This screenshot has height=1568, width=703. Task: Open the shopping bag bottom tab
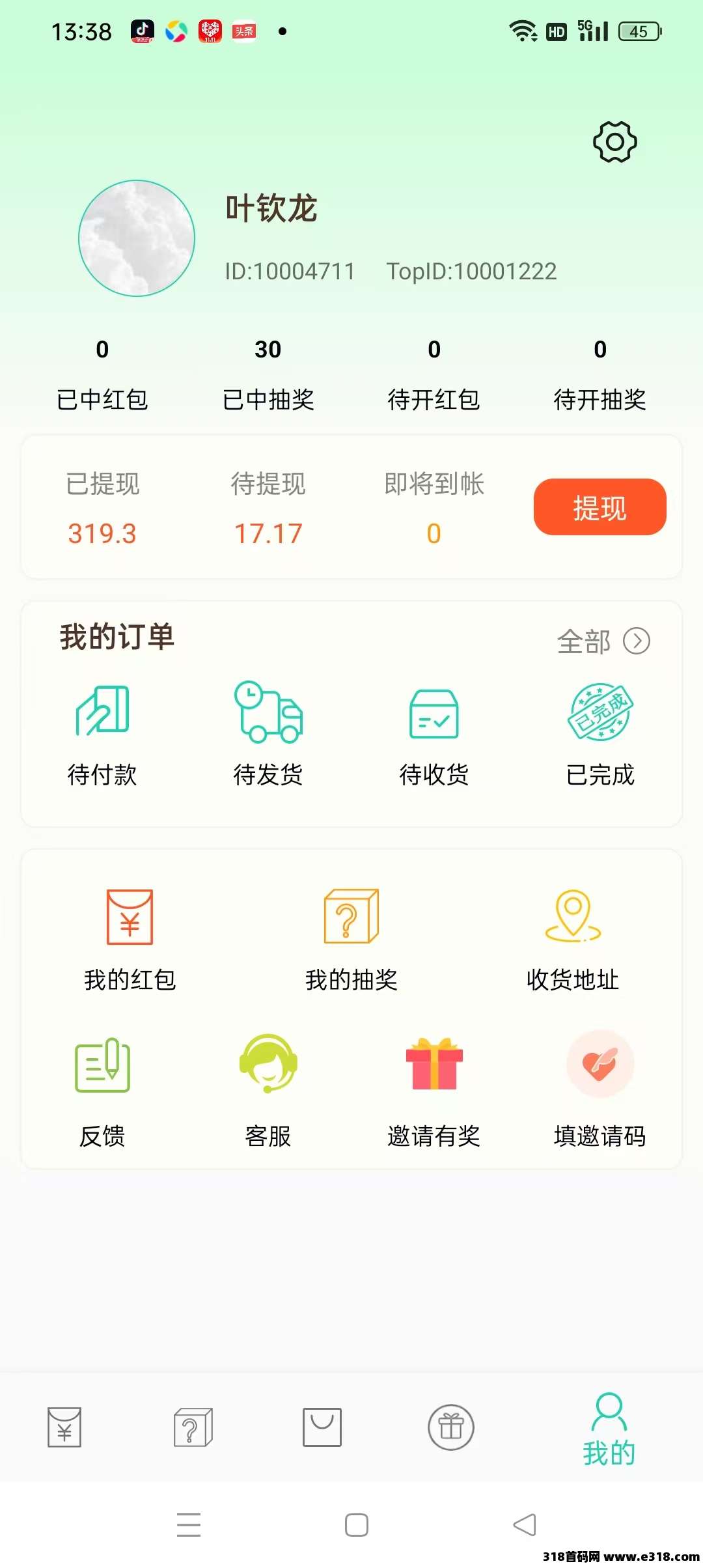point(322,1428)
